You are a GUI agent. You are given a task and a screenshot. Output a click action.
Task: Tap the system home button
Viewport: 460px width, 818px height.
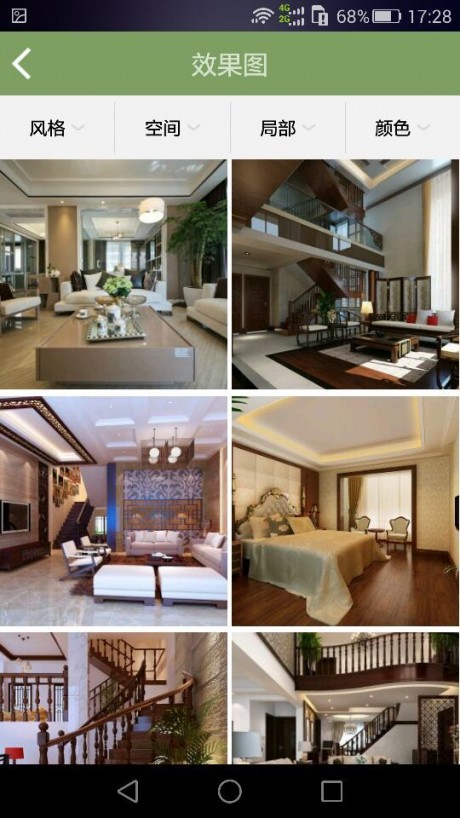pyautogui.click(x=229, y=791)
